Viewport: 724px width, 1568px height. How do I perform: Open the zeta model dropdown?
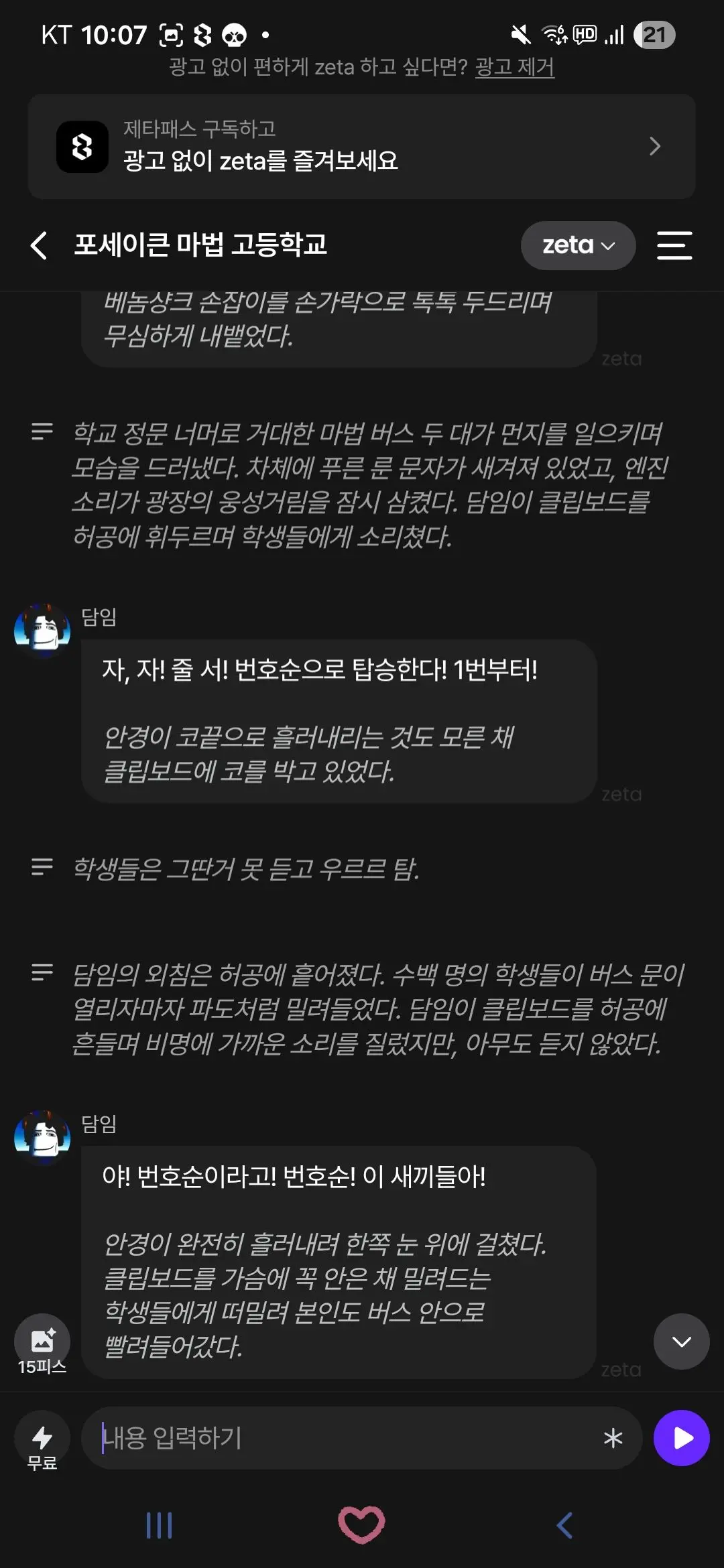pyautogui.click(x=578, y=245)
